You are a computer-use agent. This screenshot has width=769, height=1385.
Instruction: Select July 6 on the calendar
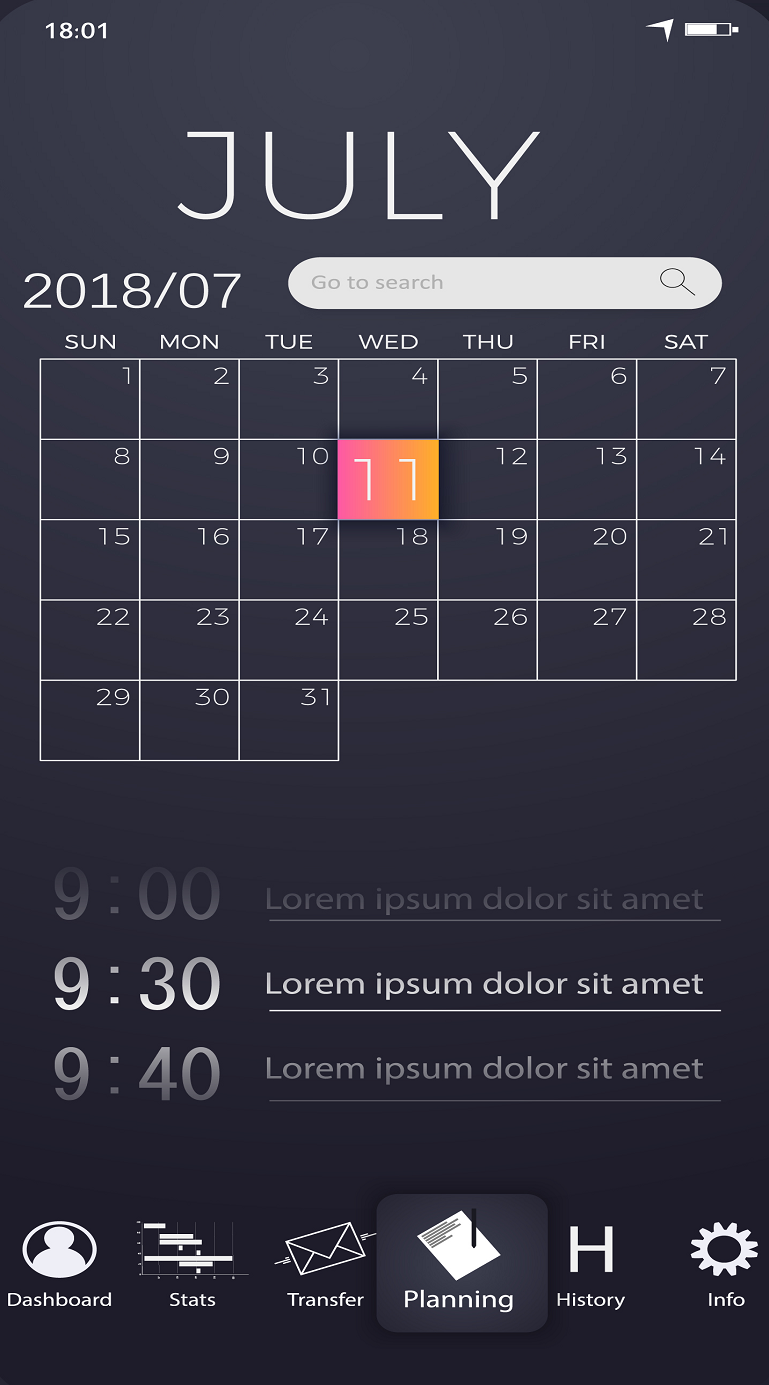(587, 399)
